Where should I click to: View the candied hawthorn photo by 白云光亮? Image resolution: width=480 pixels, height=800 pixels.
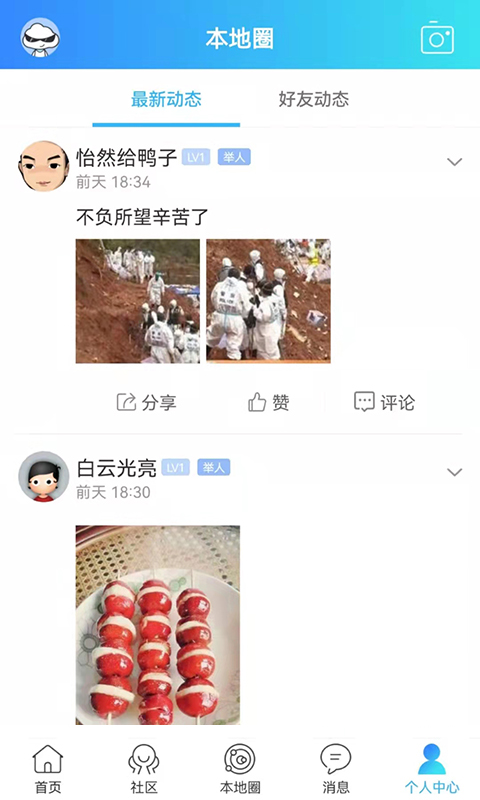[158, 625]
